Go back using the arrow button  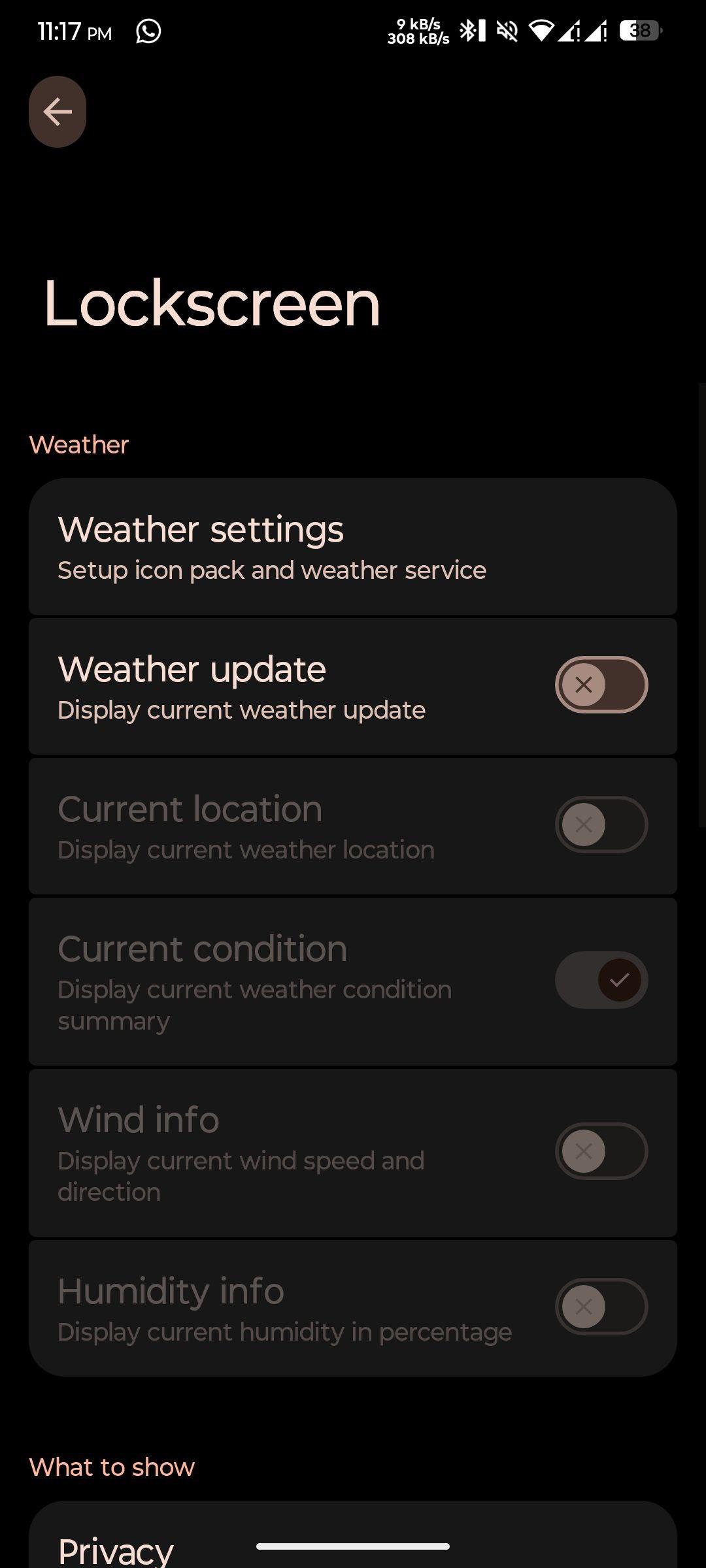point(58,112)
